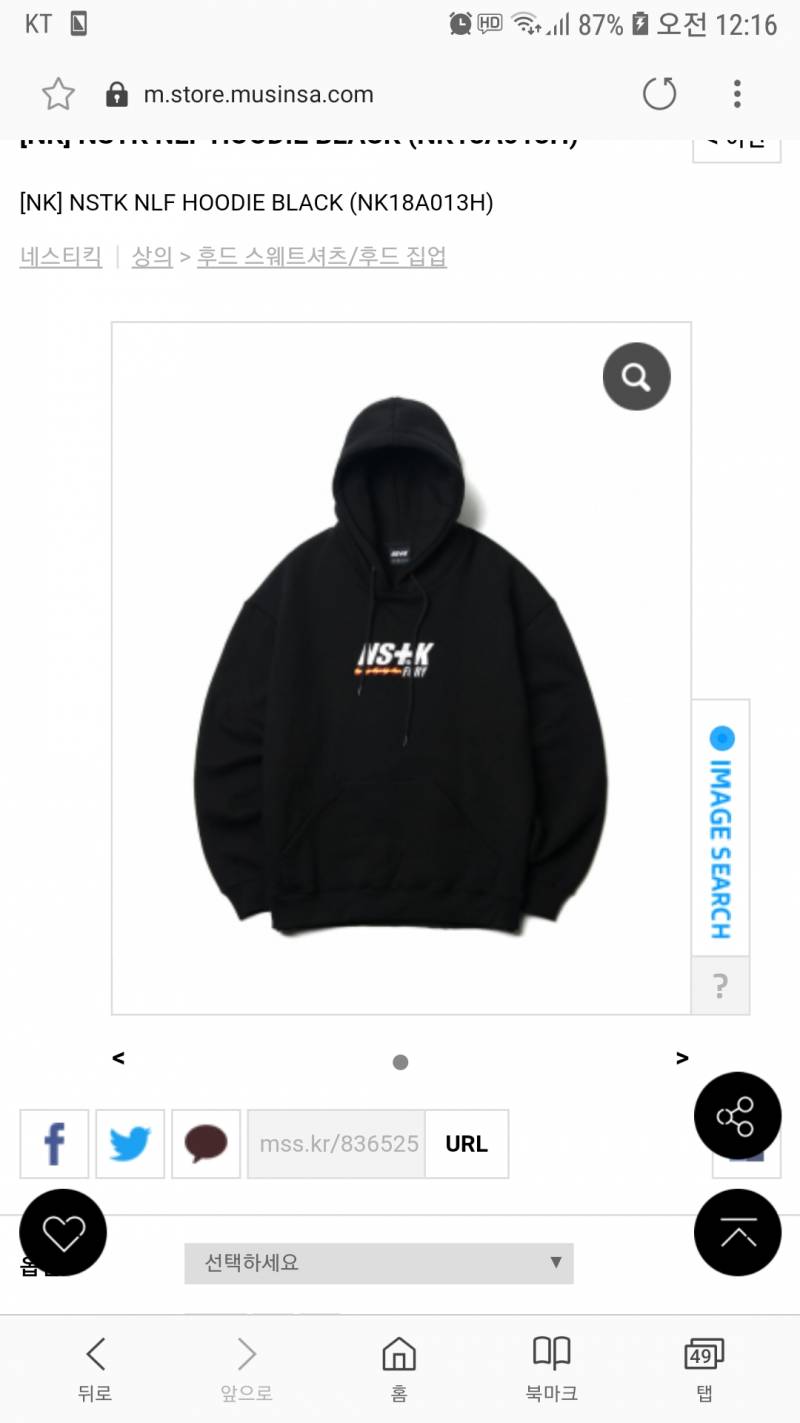
Task: Reload the Musinsa page
Action: pyautogui.click(x=659, y=94)
